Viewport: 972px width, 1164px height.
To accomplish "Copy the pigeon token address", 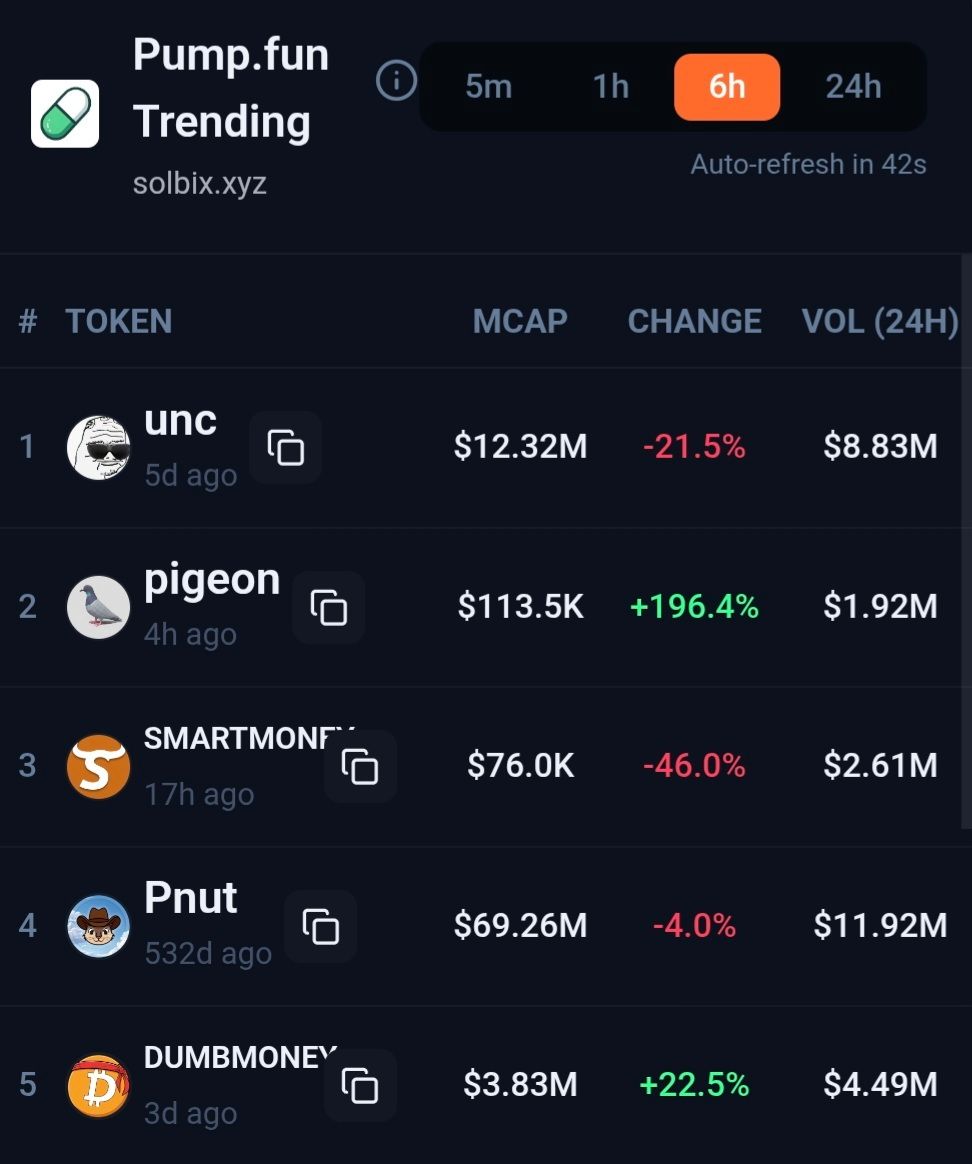I will 328,607.
